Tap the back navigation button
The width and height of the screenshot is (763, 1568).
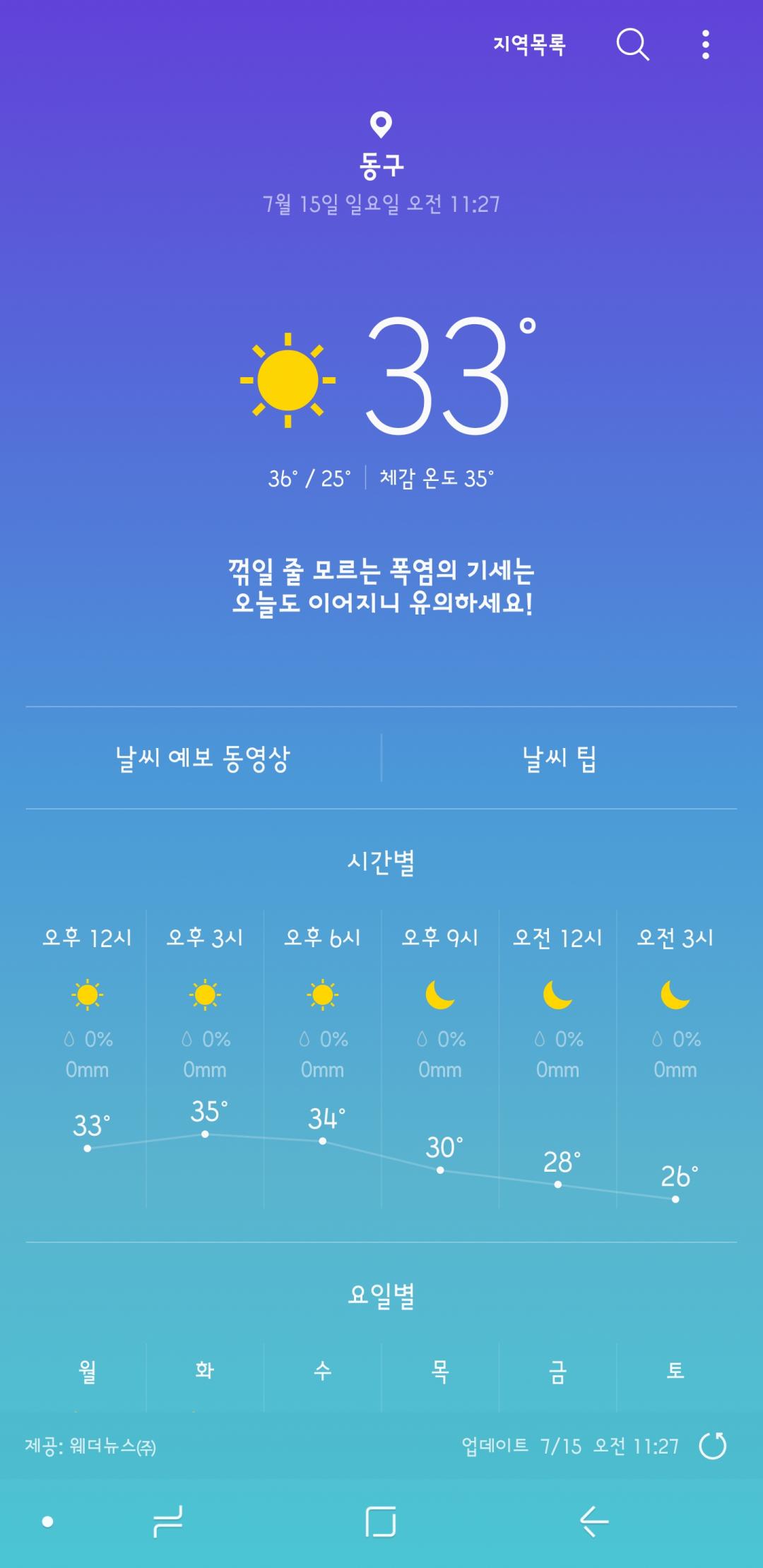[593, 1521]
